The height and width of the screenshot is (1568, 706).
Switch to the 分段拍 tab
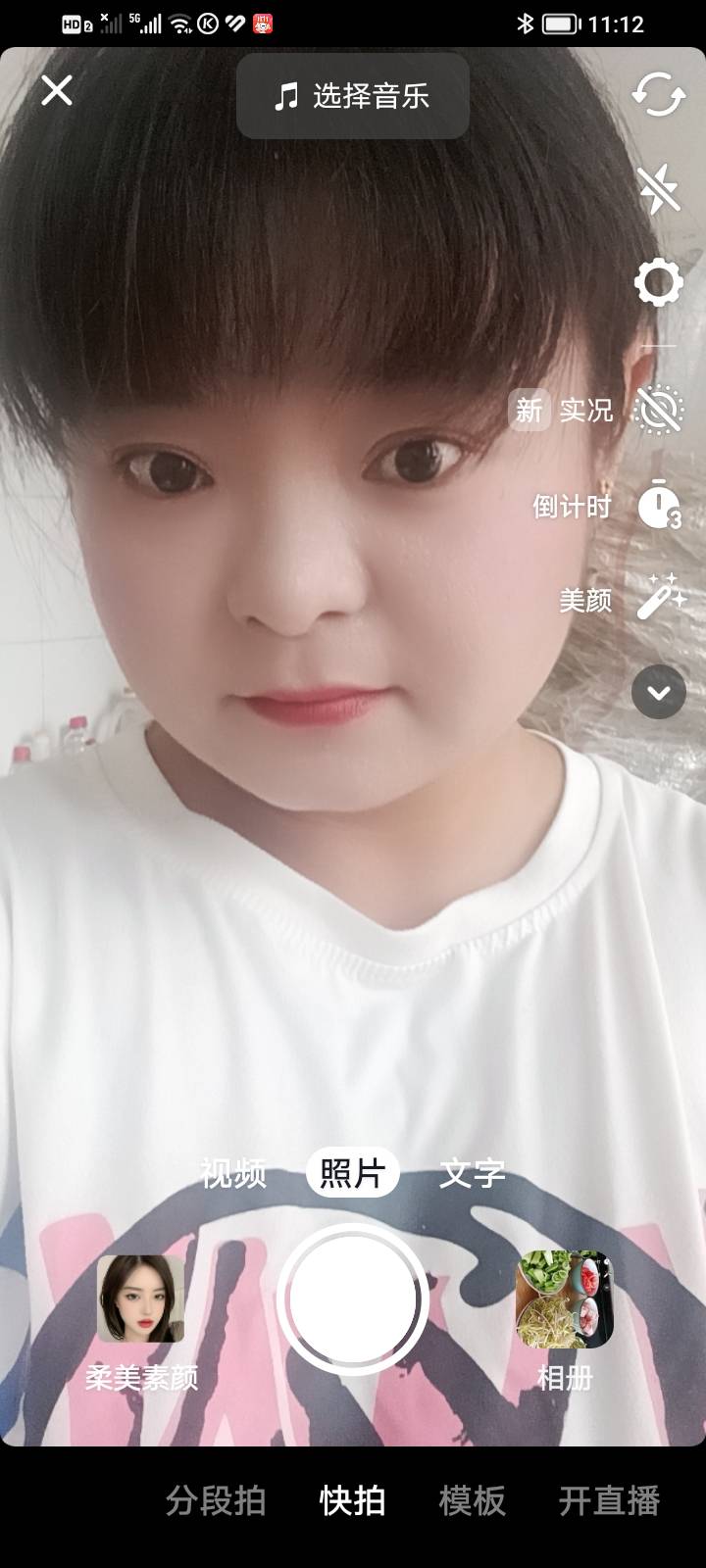pyautogui.click(x=216, y=1500)
